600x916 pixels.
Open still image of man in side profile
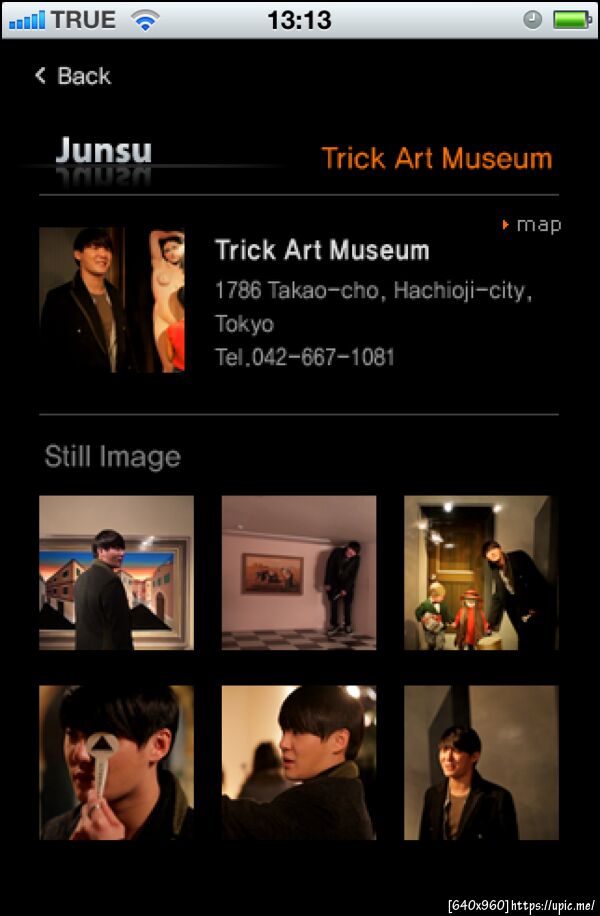[299, 762]
